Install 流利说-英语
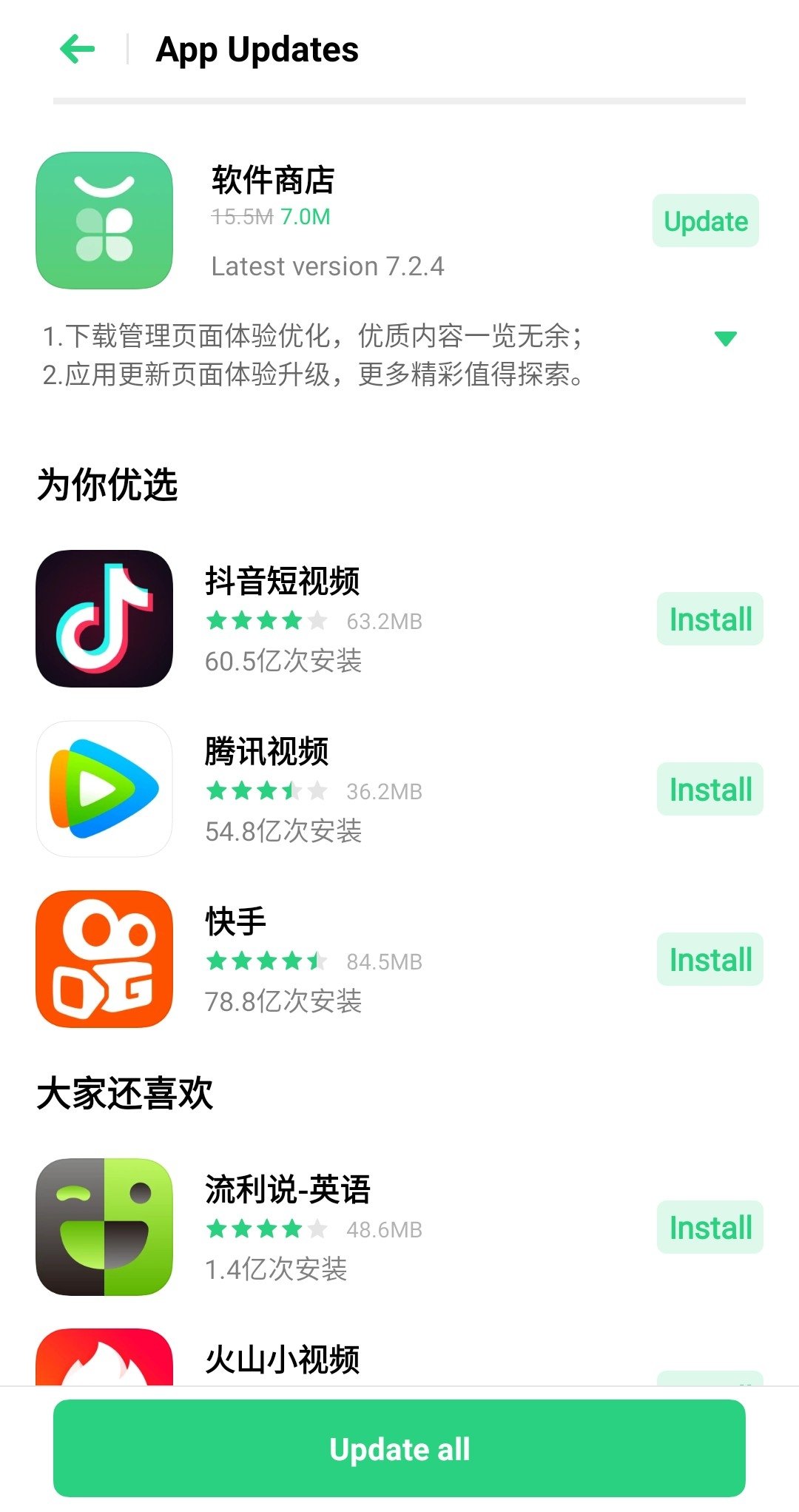The height and width of the screenshot is (1512, 799). (710, 1227)
